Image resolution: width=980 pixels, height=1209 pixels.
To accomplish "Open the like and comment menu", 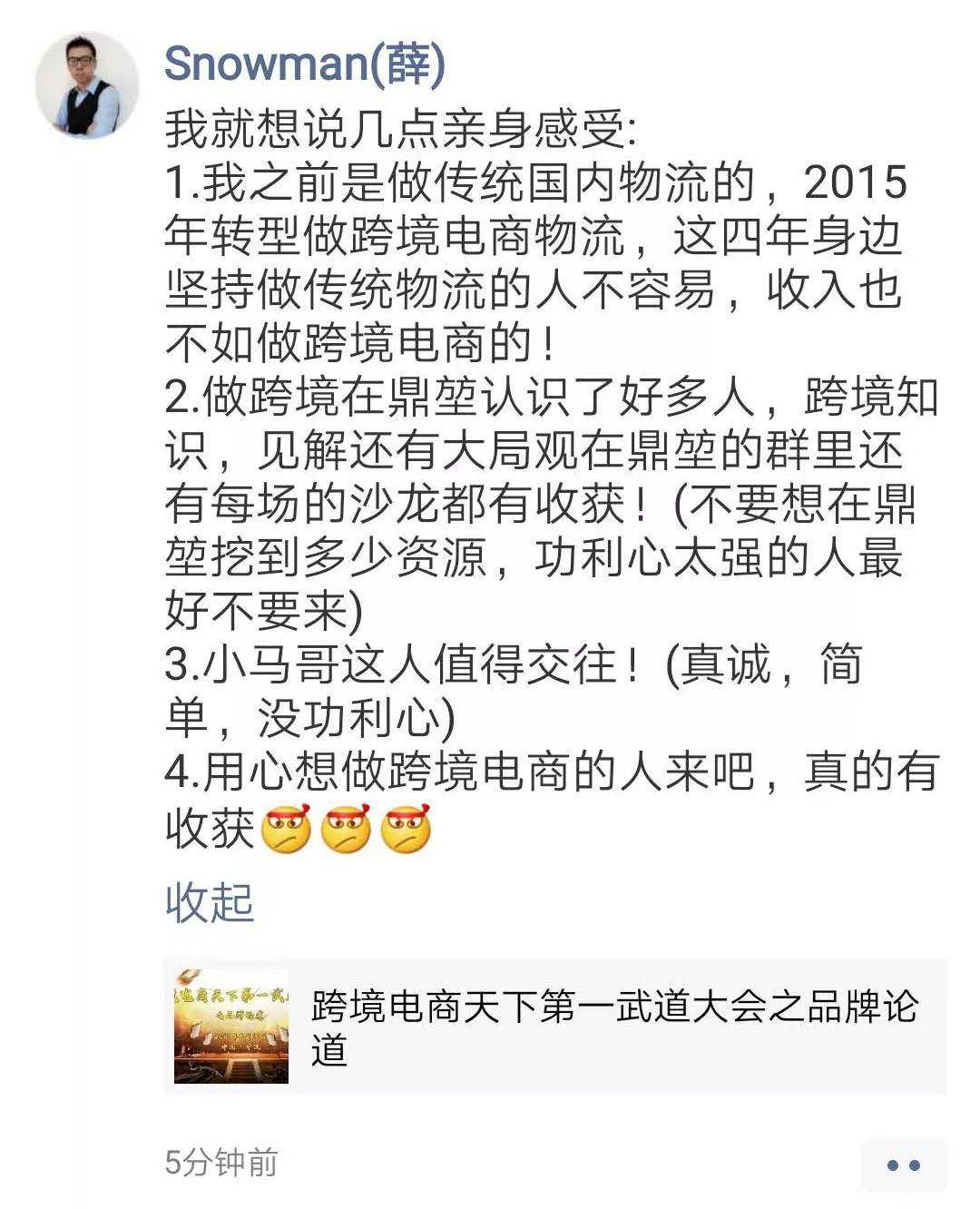I will point(902,1165).
